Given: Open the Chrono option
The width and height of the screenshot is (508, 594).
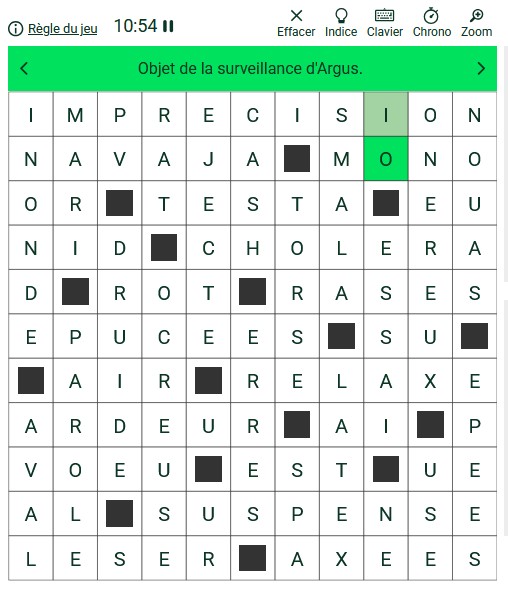Looking at the screenshot, I should click(x=432, y=23).
